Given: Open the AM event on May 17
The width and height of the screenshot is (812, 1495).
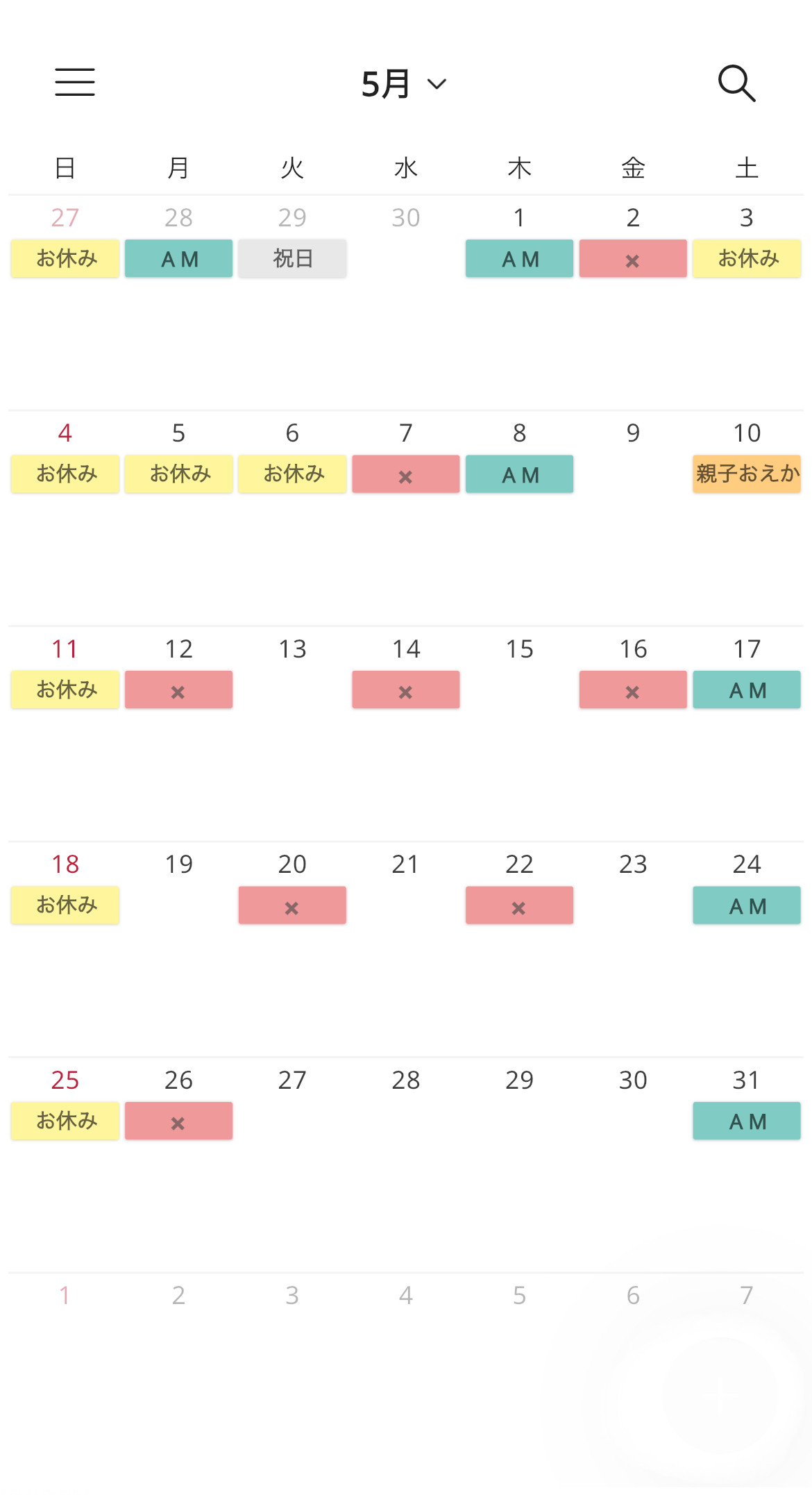Looking at the screenshot, I should (747, 690).
